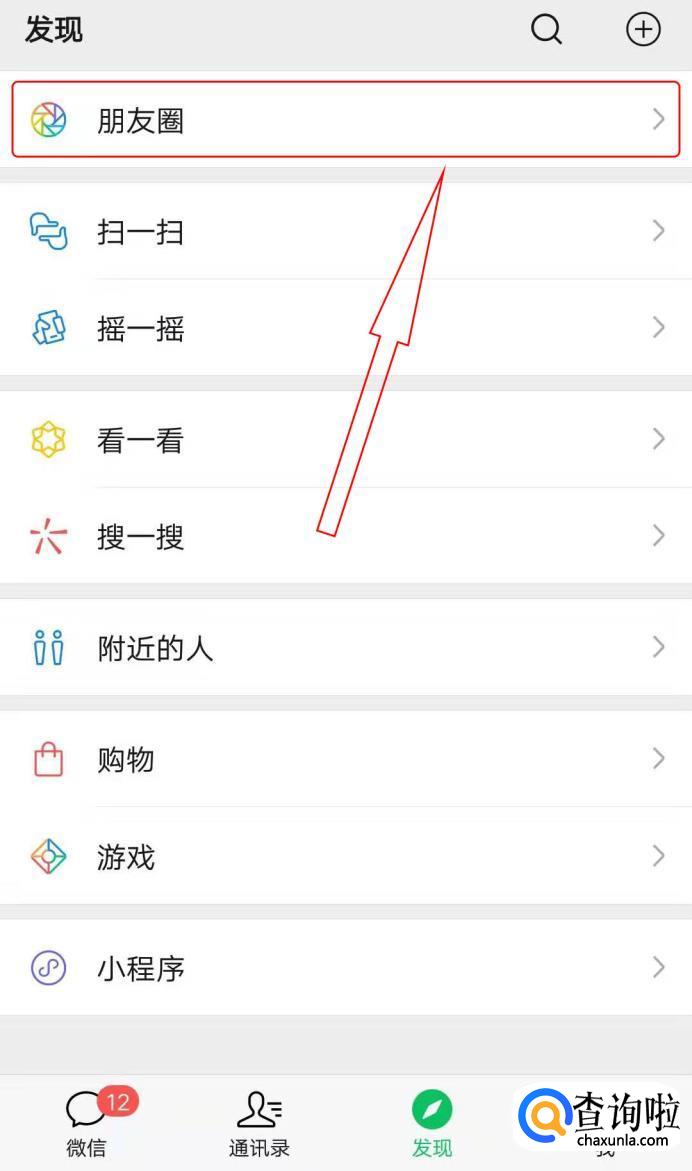Image resolution: width=692 pixels, height=1171 pixels.
Task: Switch to the 通讯录 contacts tab
Action: click(x=259, y=1122)
